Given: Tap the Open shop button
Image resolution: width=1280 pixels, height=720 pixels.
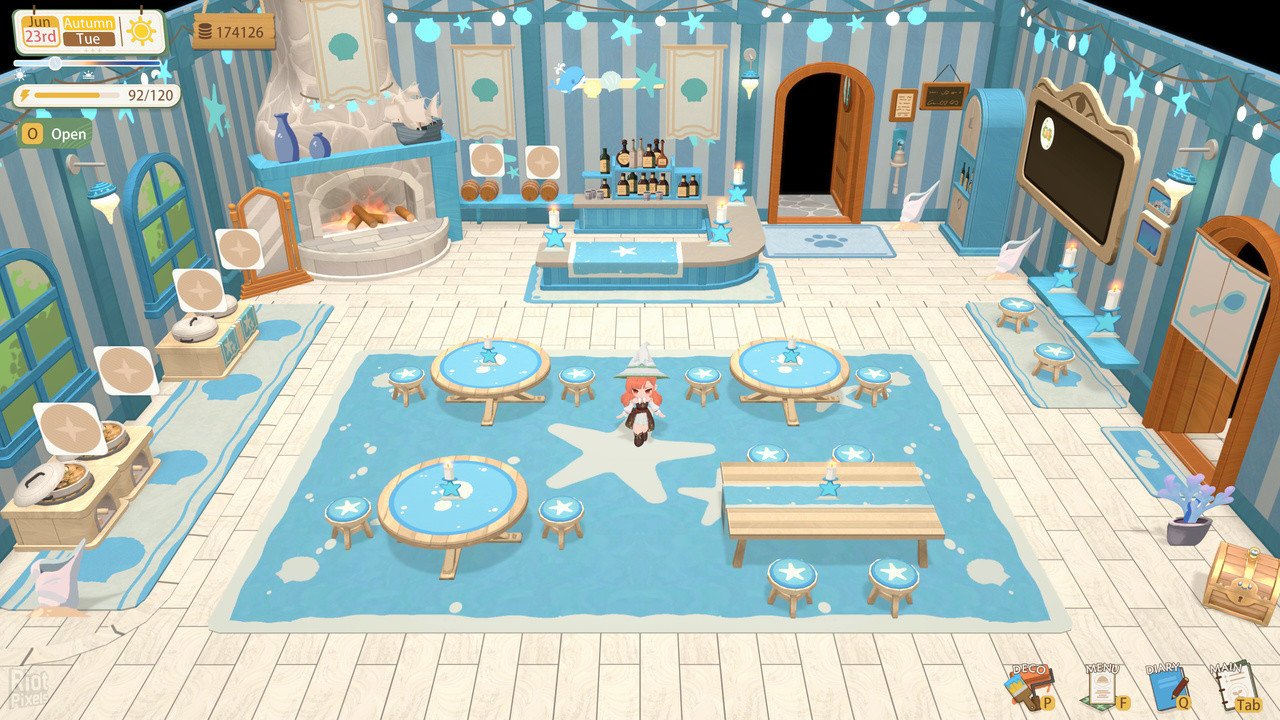Looking at the screenshot, I should [57, 134].
